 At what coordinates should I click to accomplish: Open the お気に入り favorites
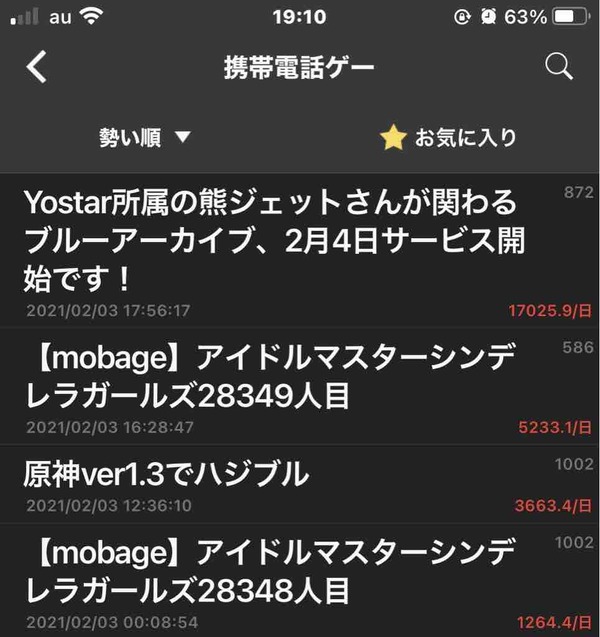tap(448, 137)
